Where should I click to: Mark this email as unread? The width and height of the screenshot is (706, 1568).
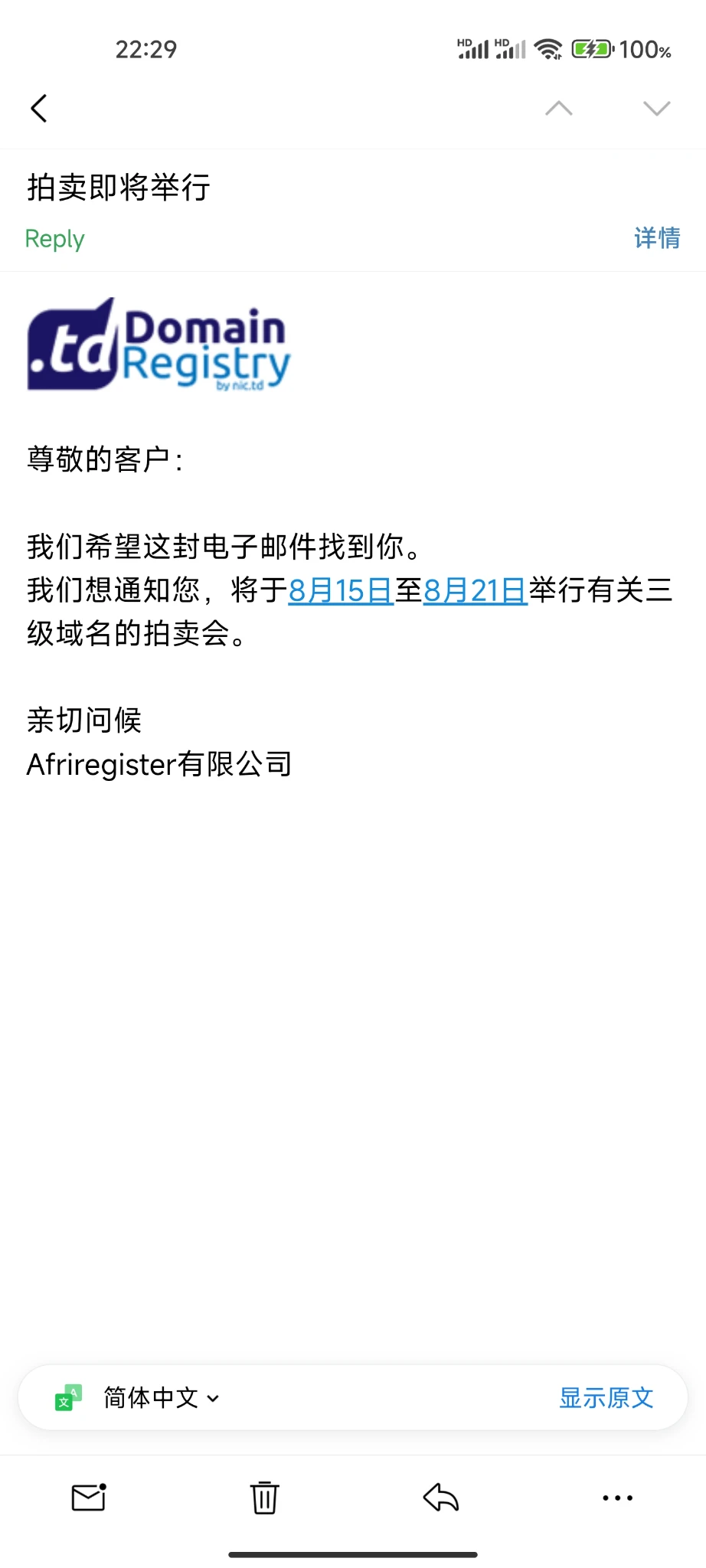point(89,1497)
